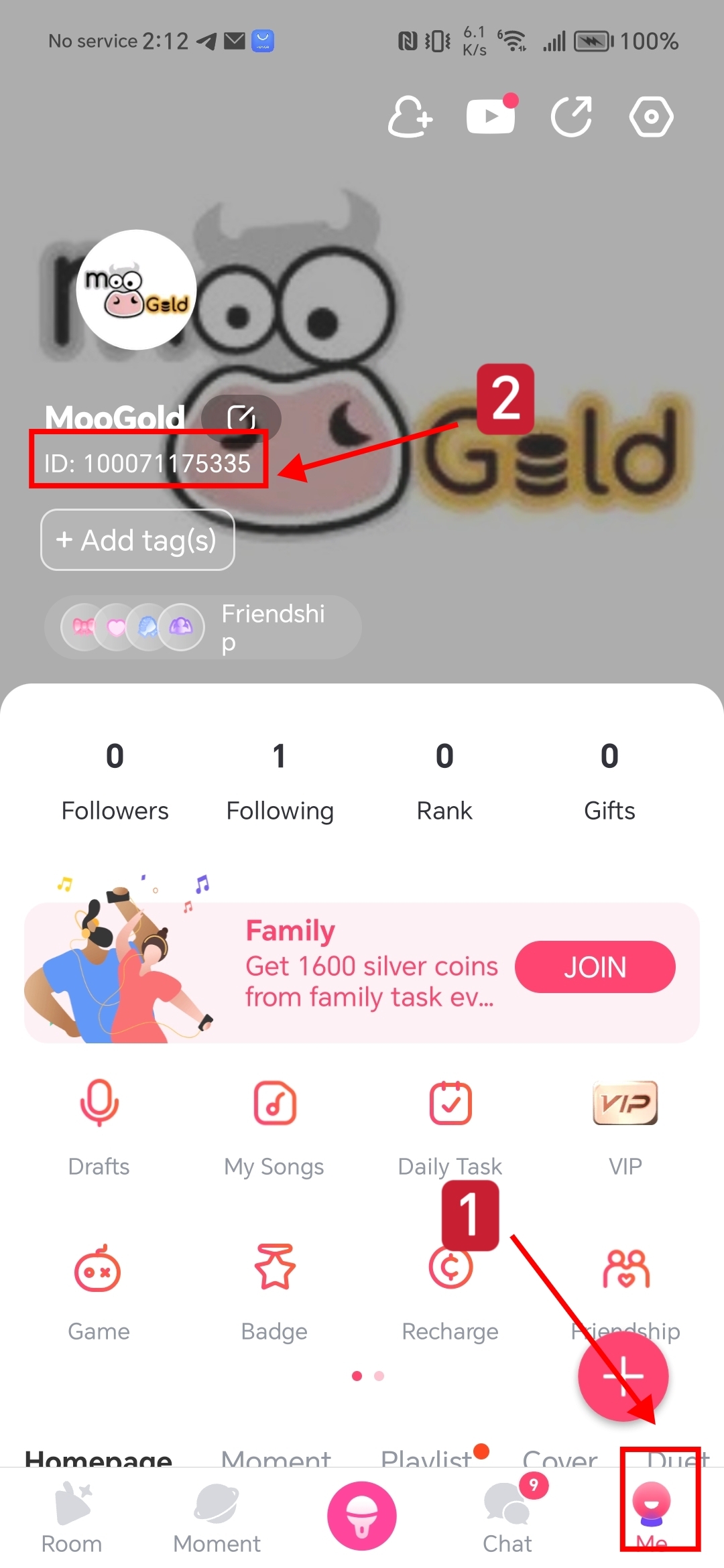Open the settings hexagon icon
724x1568 pixels.
(651, 117)
